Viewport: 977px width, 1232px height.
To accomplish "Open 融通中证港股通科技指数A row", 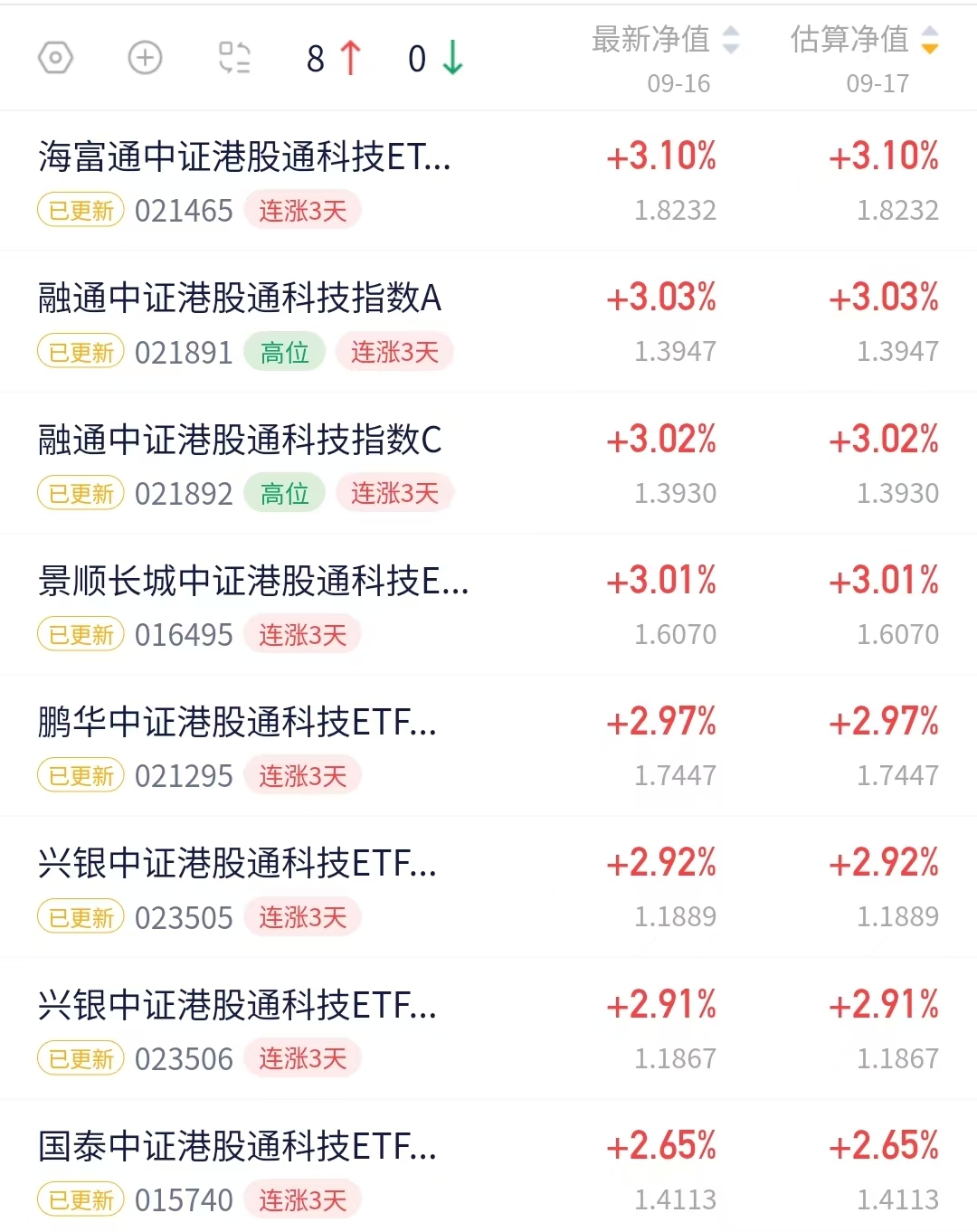I will [488, 322].
